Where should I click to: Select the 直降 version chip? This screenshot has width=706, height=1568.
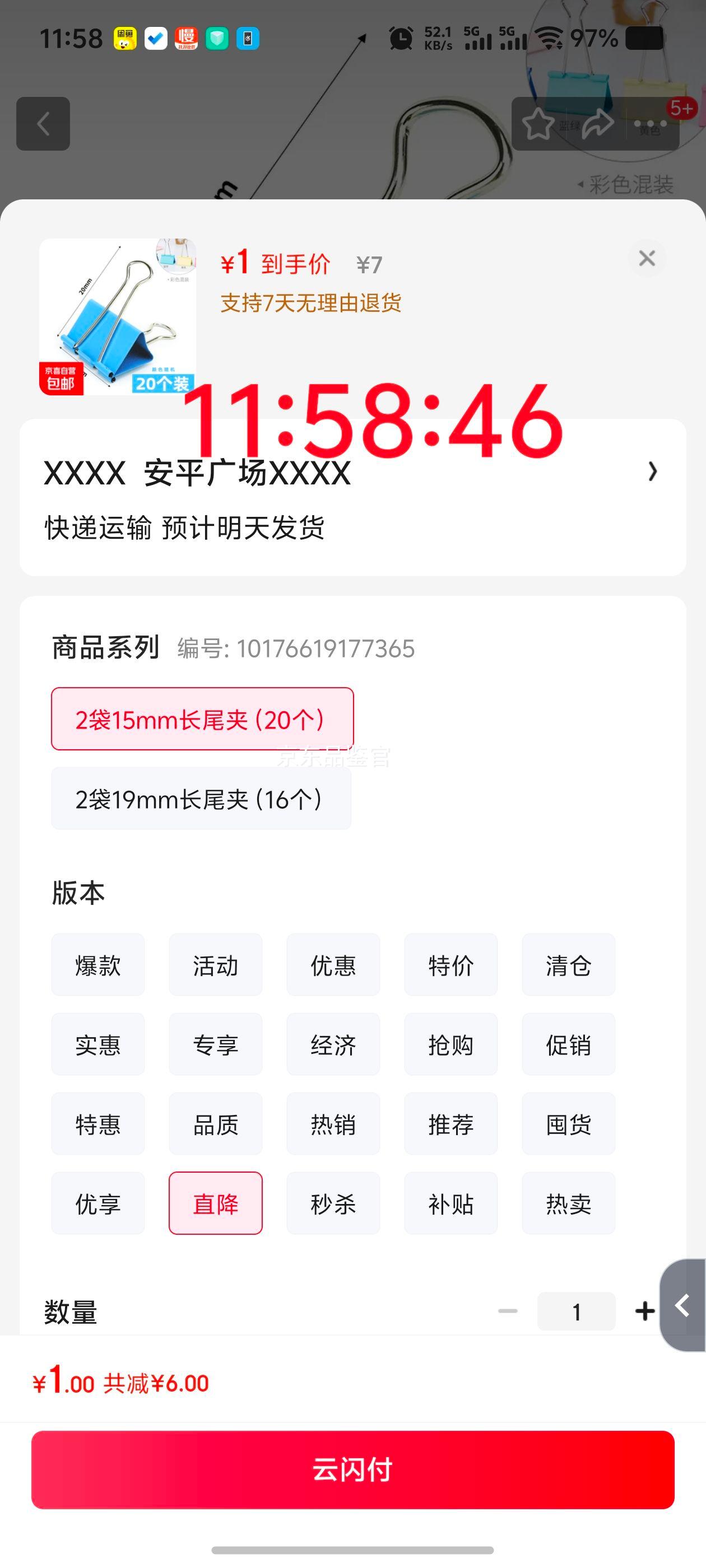click(216, 1203)
